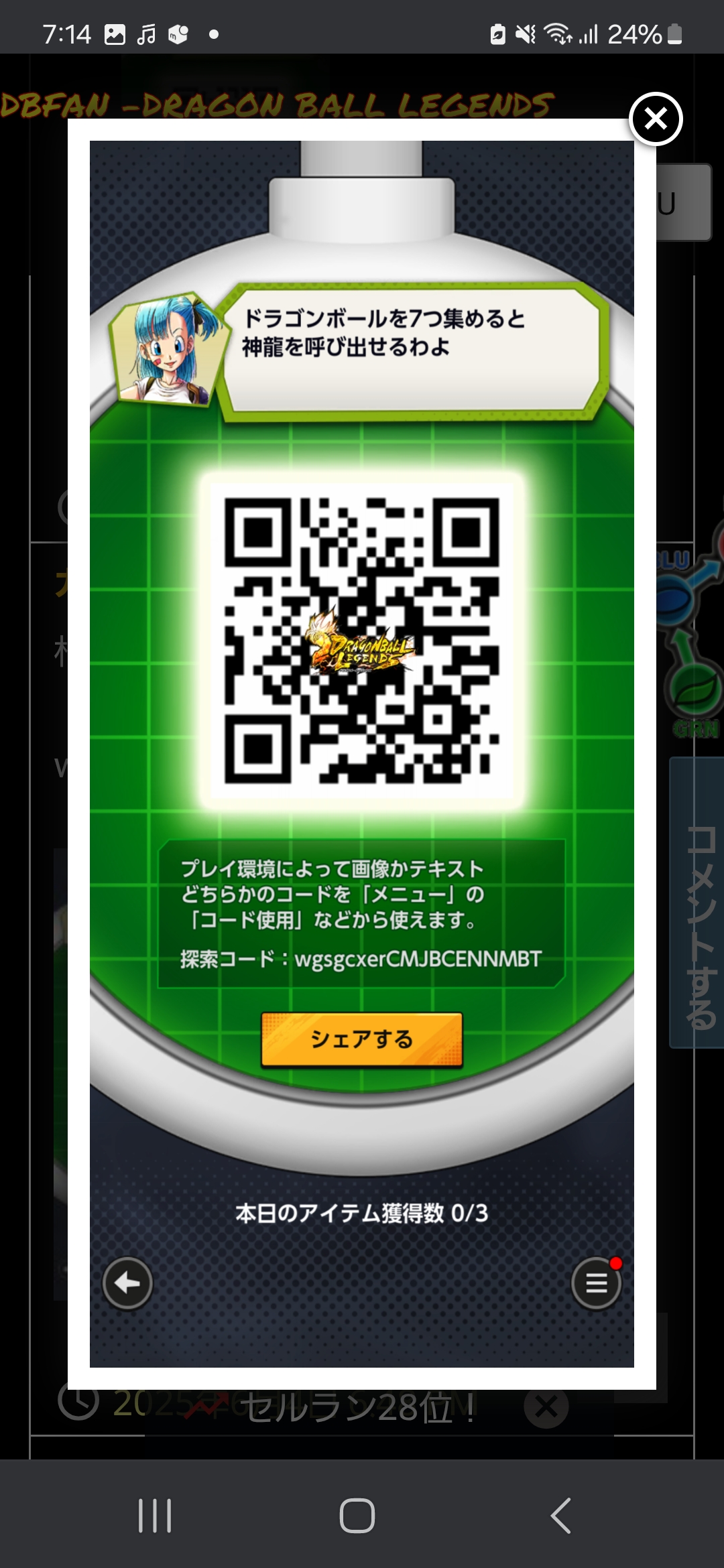Go back using the system navigation bar
The height and width of the screenshot is (1568, 724).
(x=560, y=1516)
